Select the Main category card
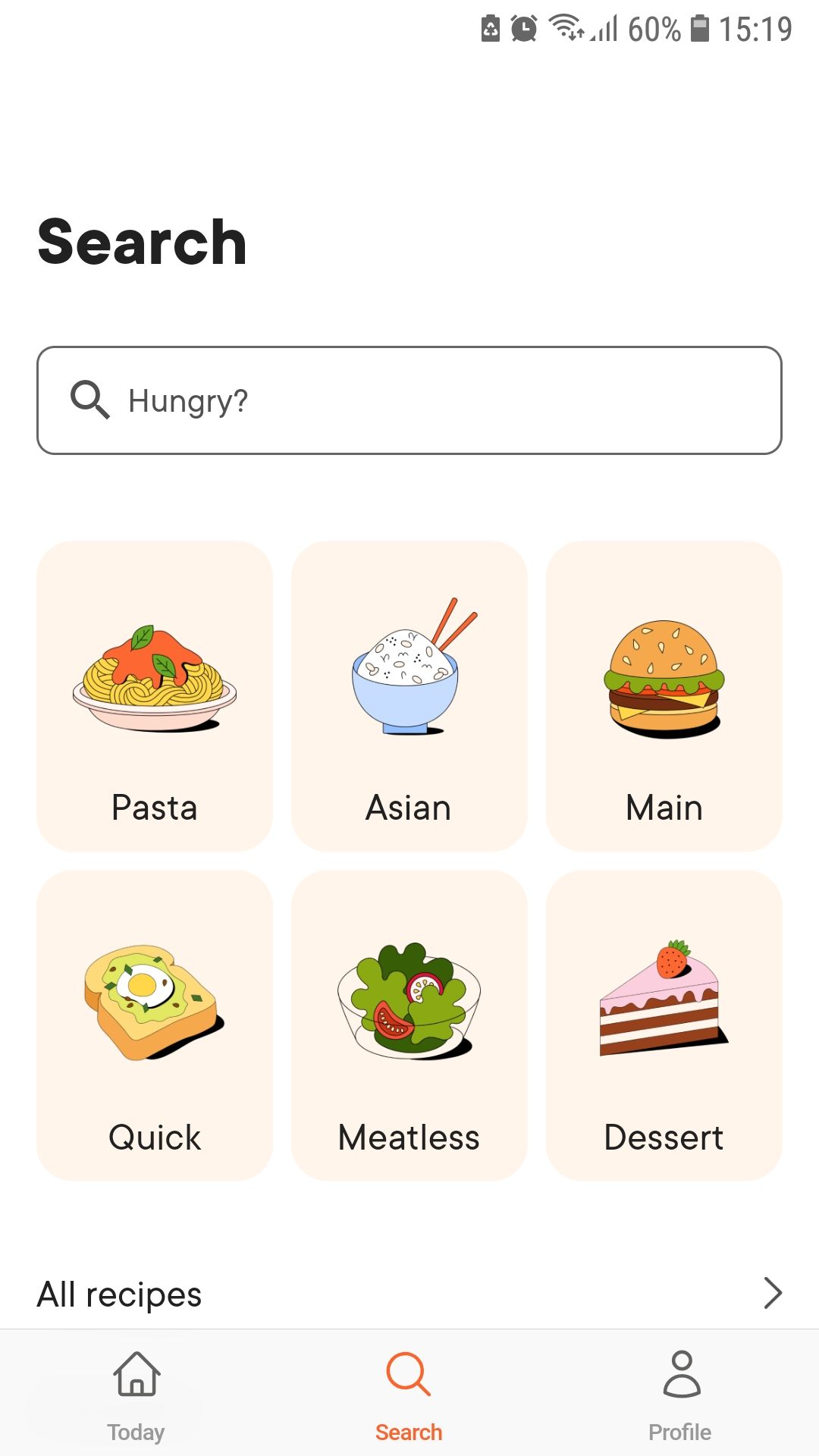 click(664, 696)
